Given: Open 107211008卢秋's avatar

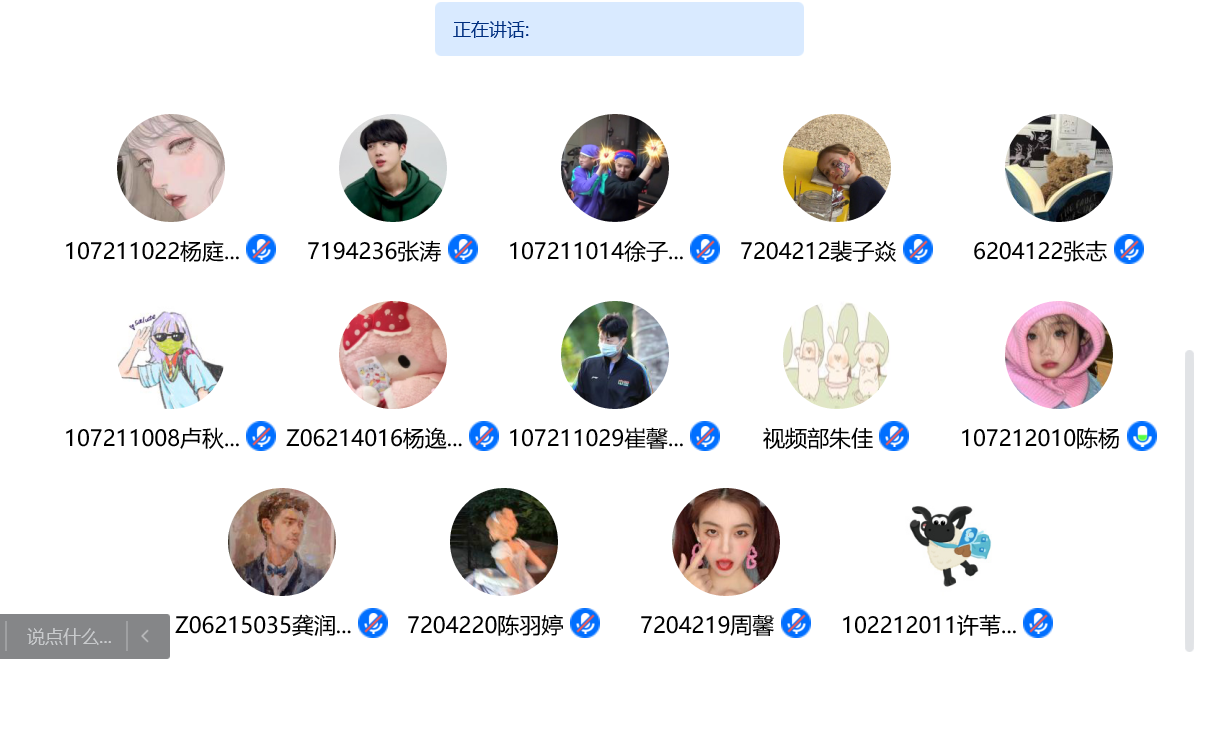Looking at the screenshot, I should [x=170, y=355].
